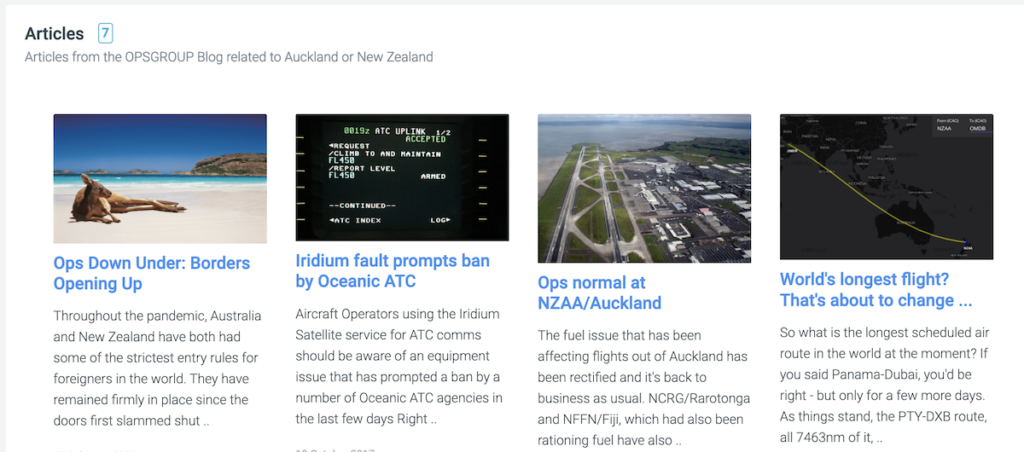This screenshot has height=452, width=1024.
Task: Tap the kangaroo beach article image
Action: 160,178
